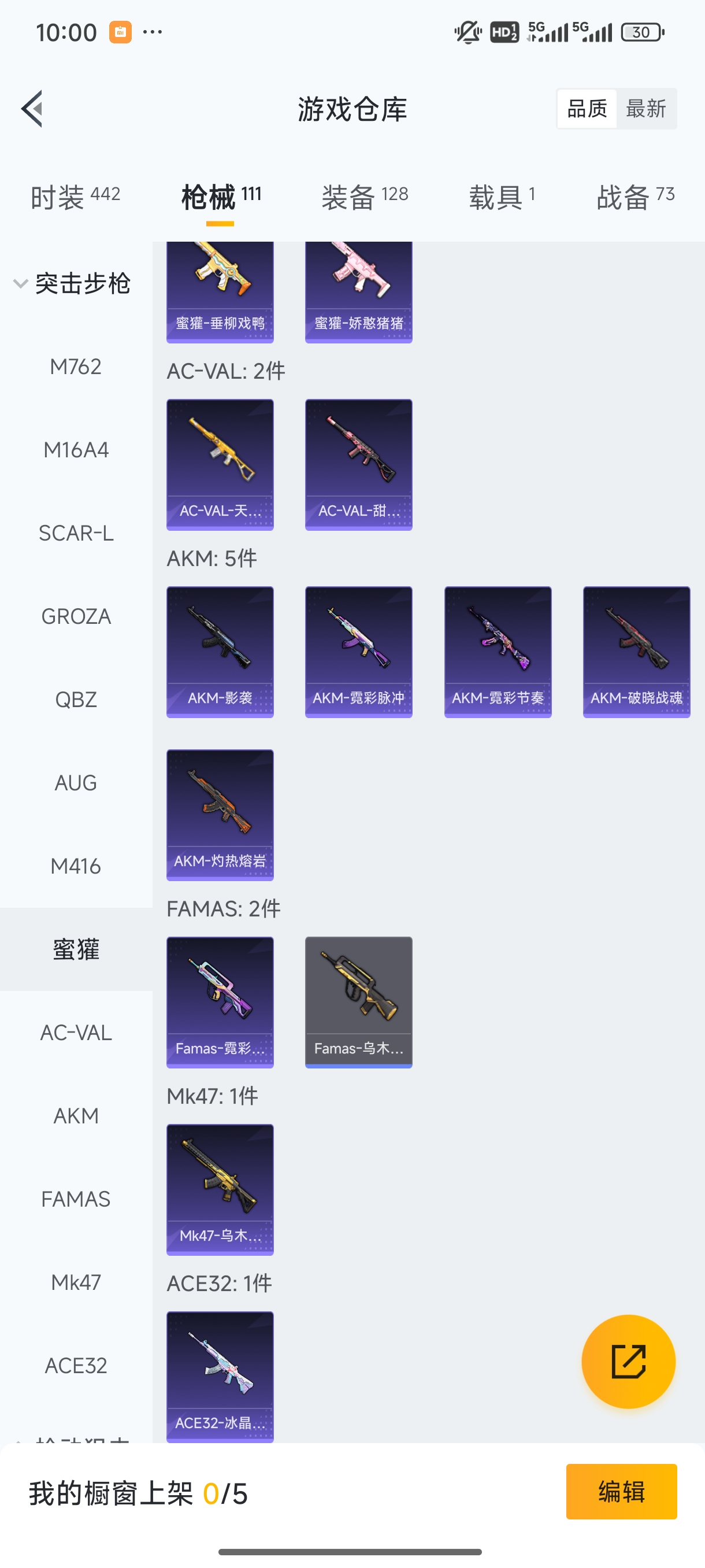Select M762 in the sidebar
The width and height of the screenshot is (705, 1568).
76,367
